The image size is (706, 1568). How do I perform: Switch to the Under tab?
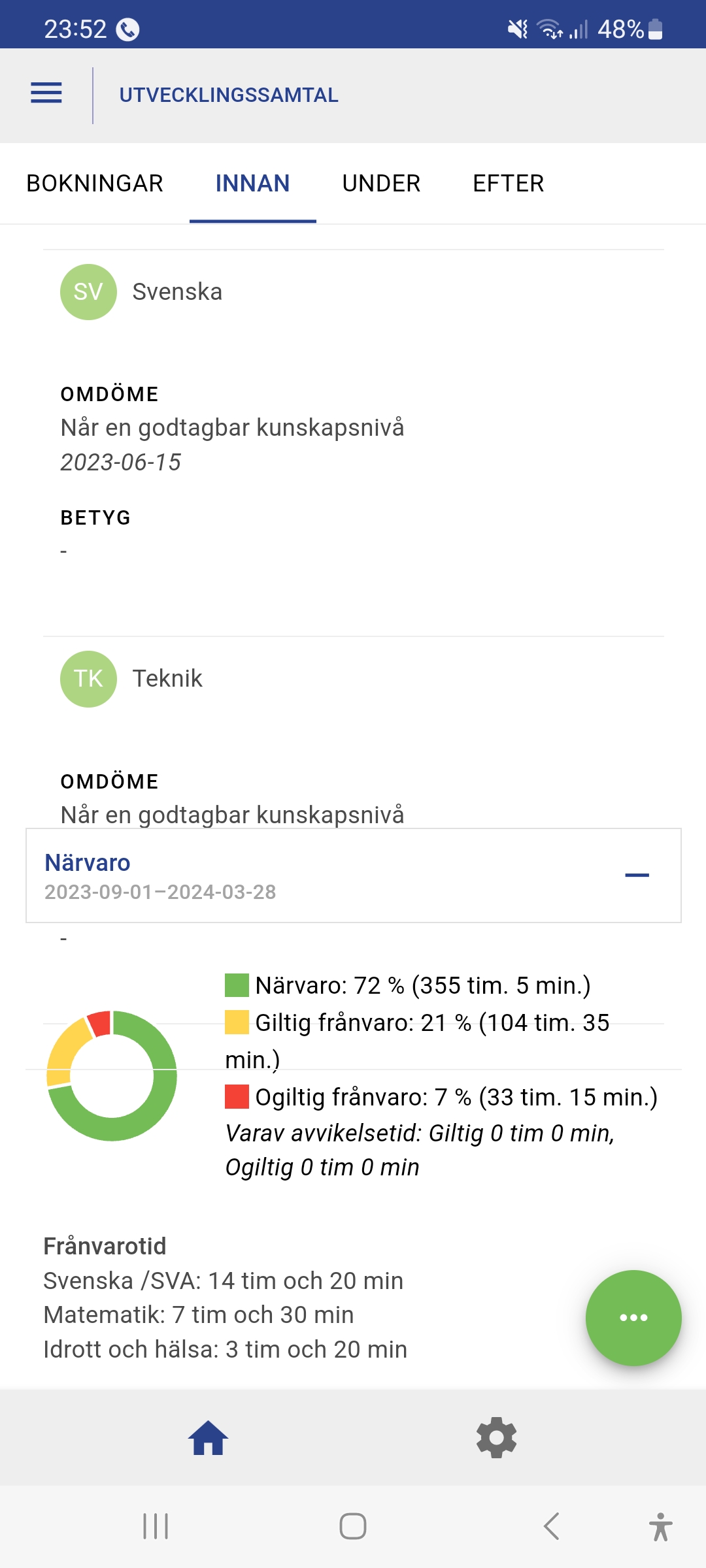[x=381, y=184]
